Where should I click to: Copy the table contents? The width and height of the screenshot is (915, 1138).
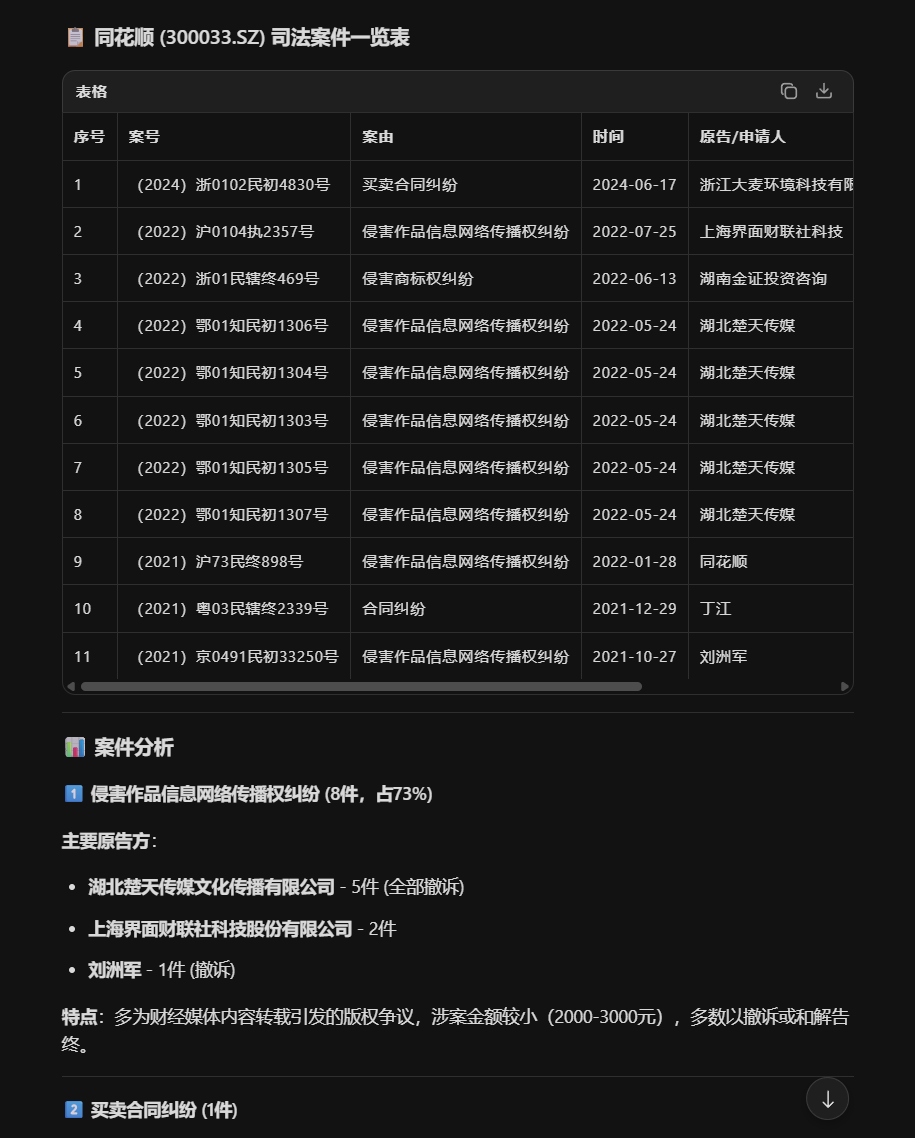coord(789,91)
